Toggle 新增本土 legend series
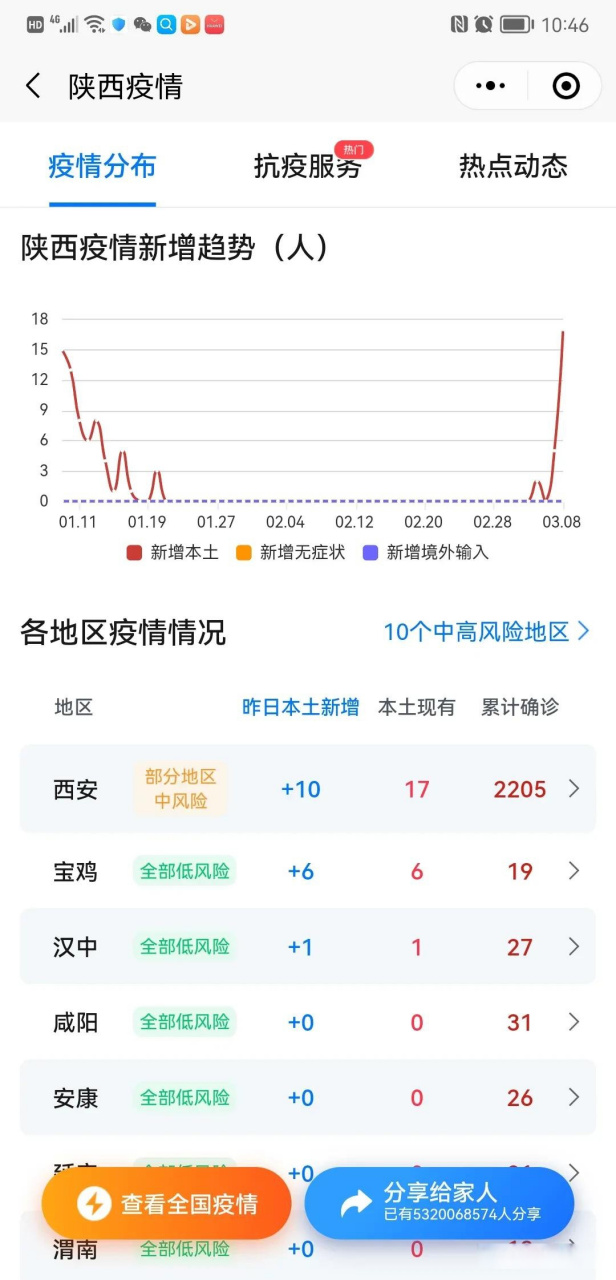The image size is (616, 1280). pyautogui.click(x=173, y=552)
